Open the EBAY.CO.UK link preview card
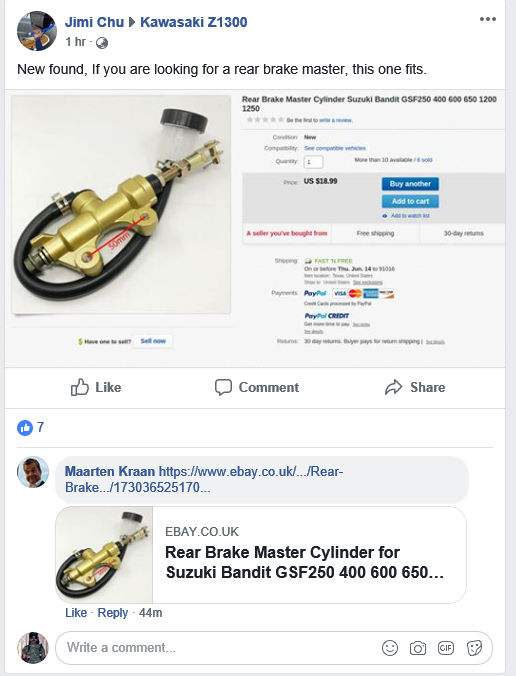Screen dimensions: 516x676 coord(261,555)
